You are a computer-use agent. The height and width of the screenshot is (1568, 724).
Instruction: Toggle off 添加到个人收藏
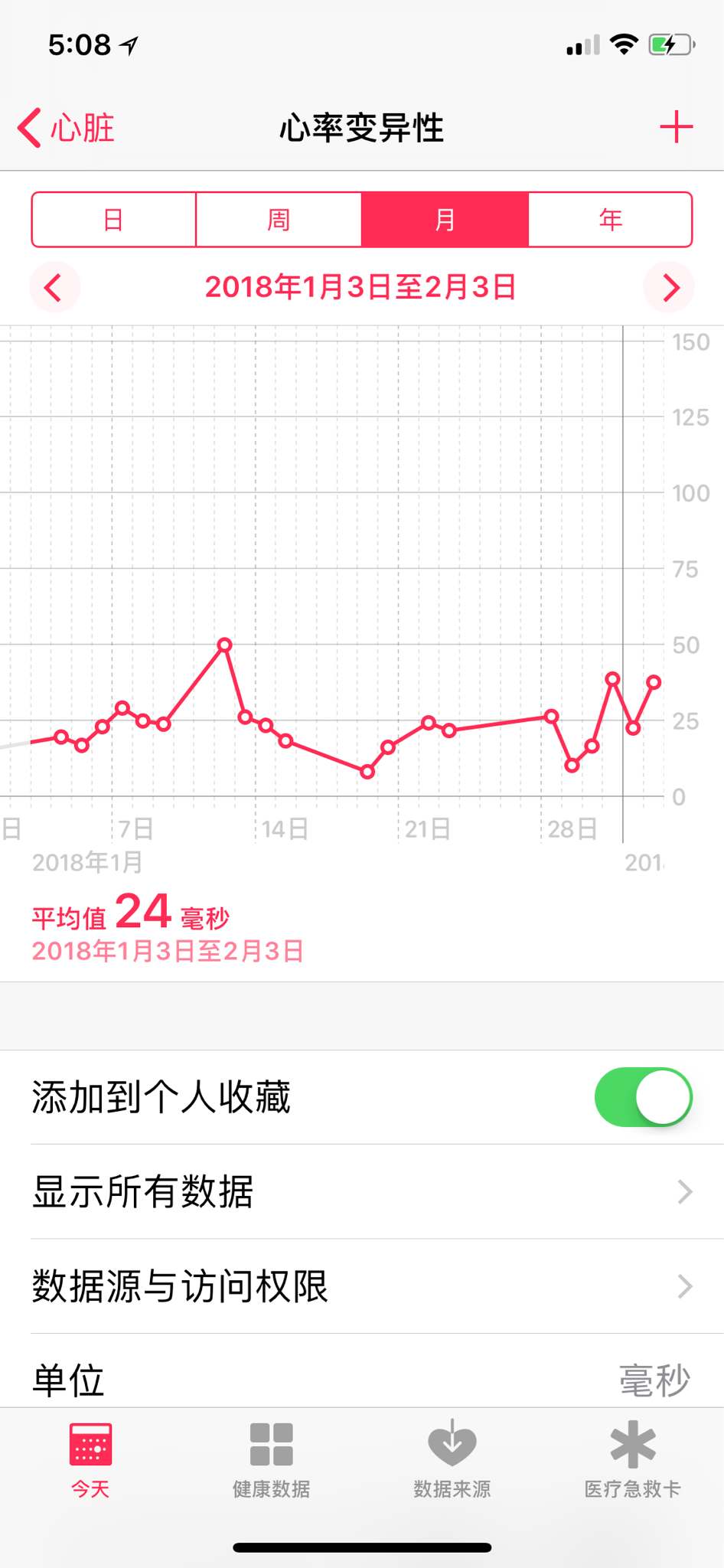644,1097
